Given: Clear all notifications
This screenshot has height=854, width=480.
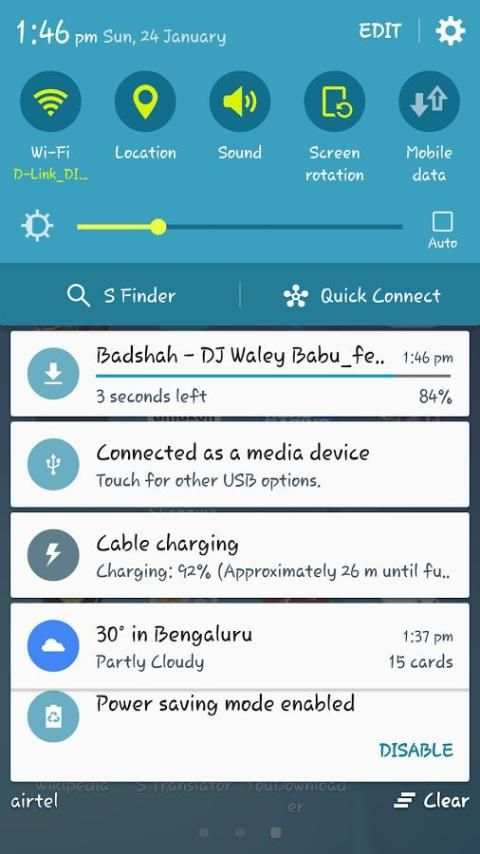Looking at the screenshot, I should 431,801.
